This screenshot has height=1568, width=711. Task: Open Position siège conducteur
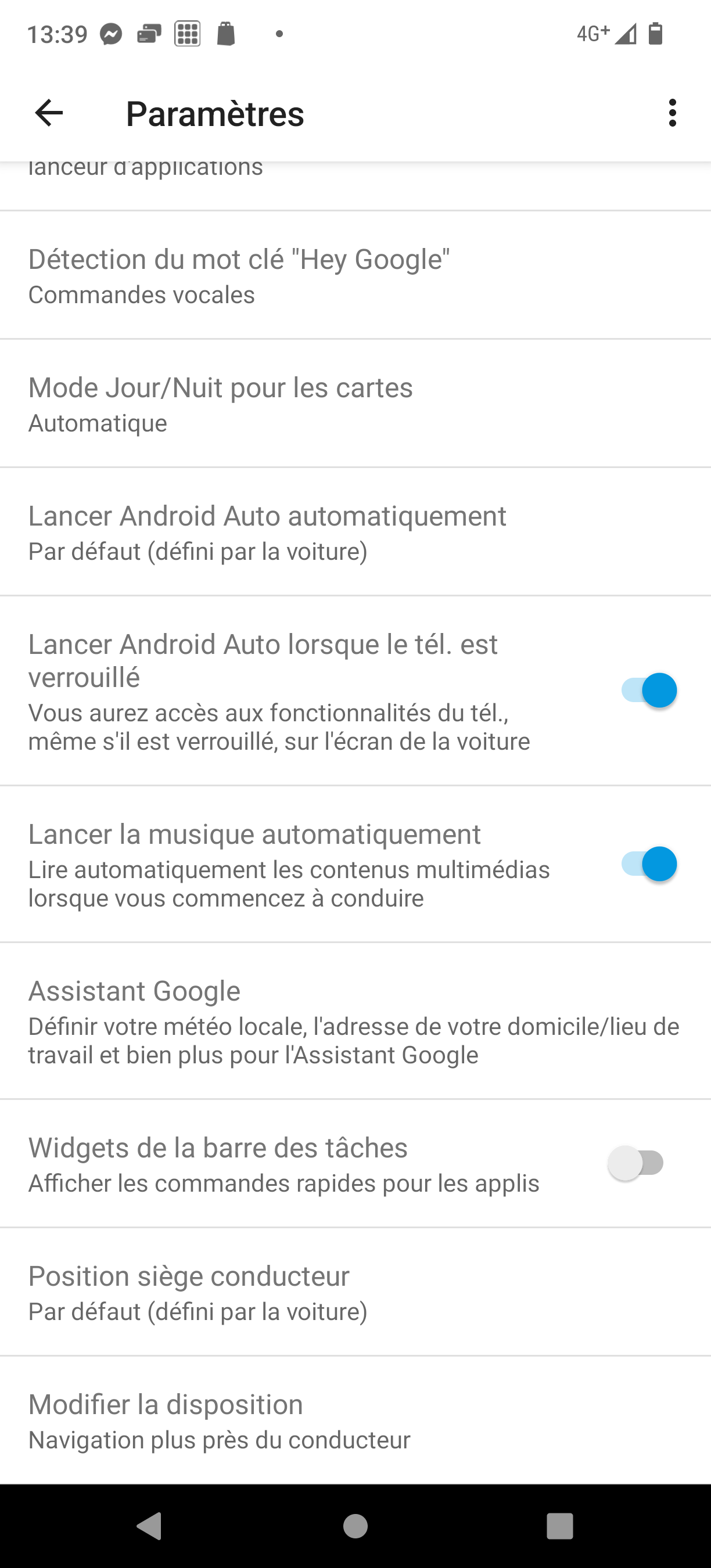[355, 1292]
